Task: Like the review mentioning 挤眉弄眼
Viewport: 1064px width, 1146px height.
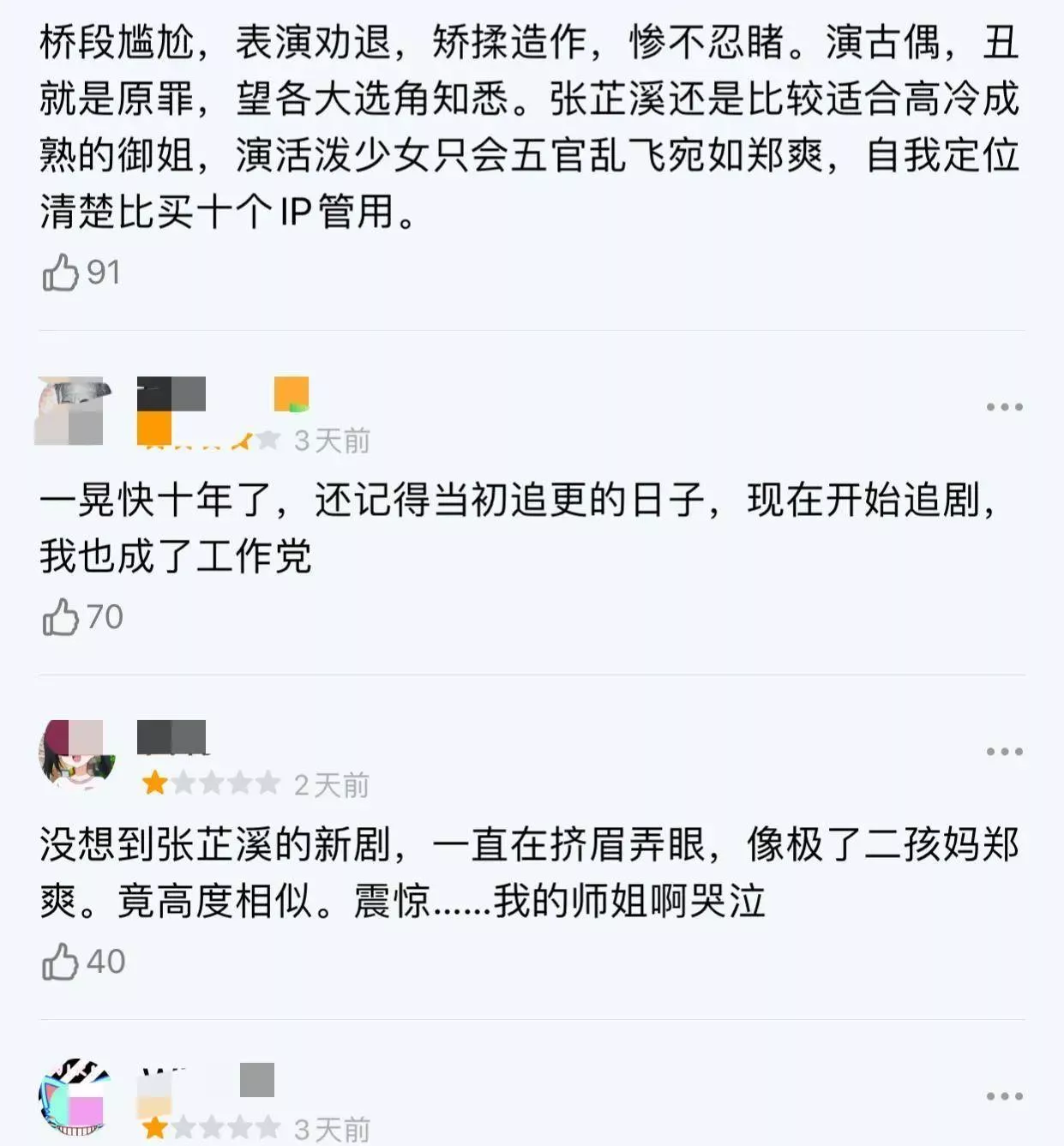Action: coord(61,962)
